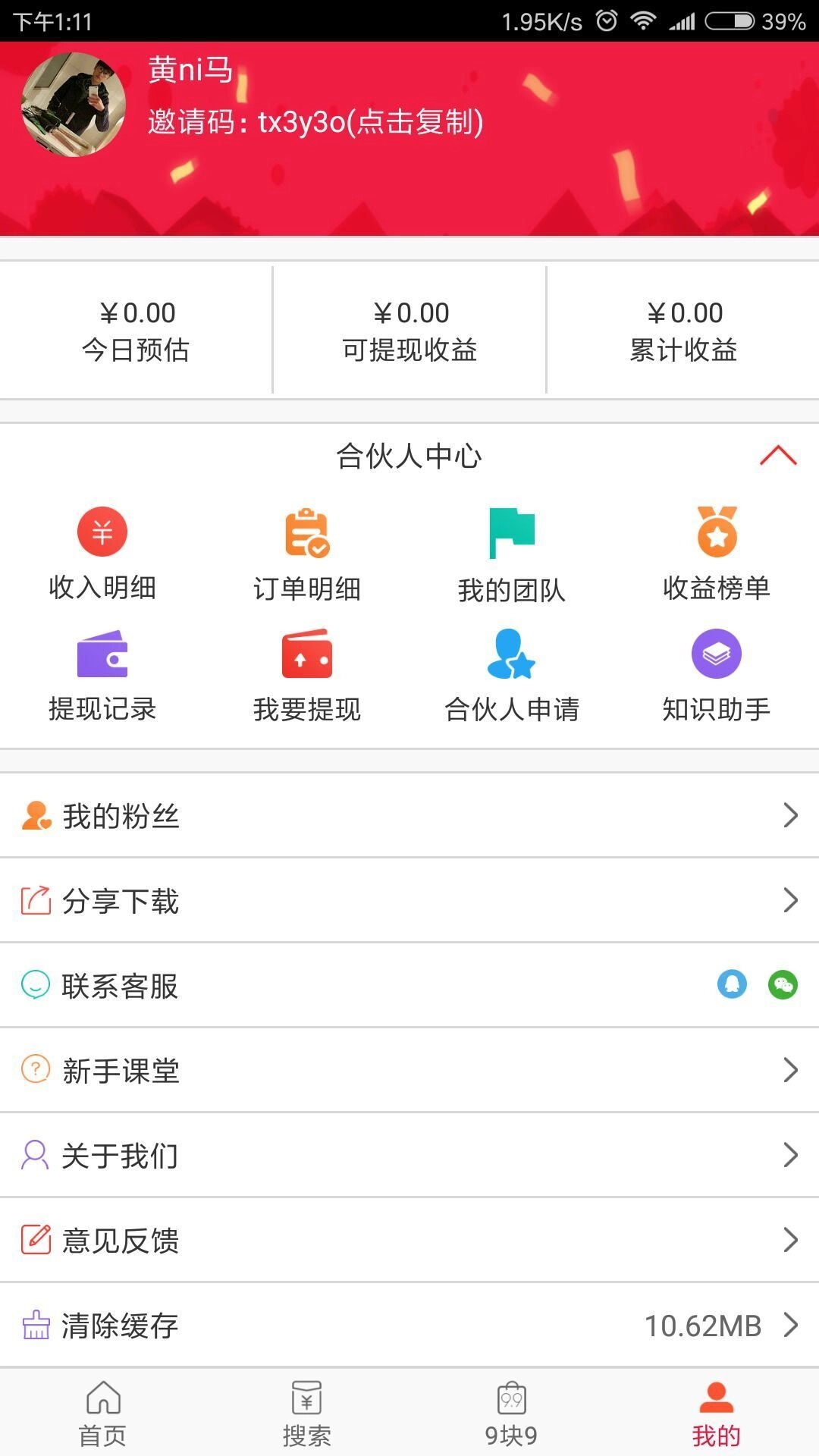The width and height of the screenshot is (819, 1456).
Task: Clear the 10.62MB cache
Action: click(409, 1326)
